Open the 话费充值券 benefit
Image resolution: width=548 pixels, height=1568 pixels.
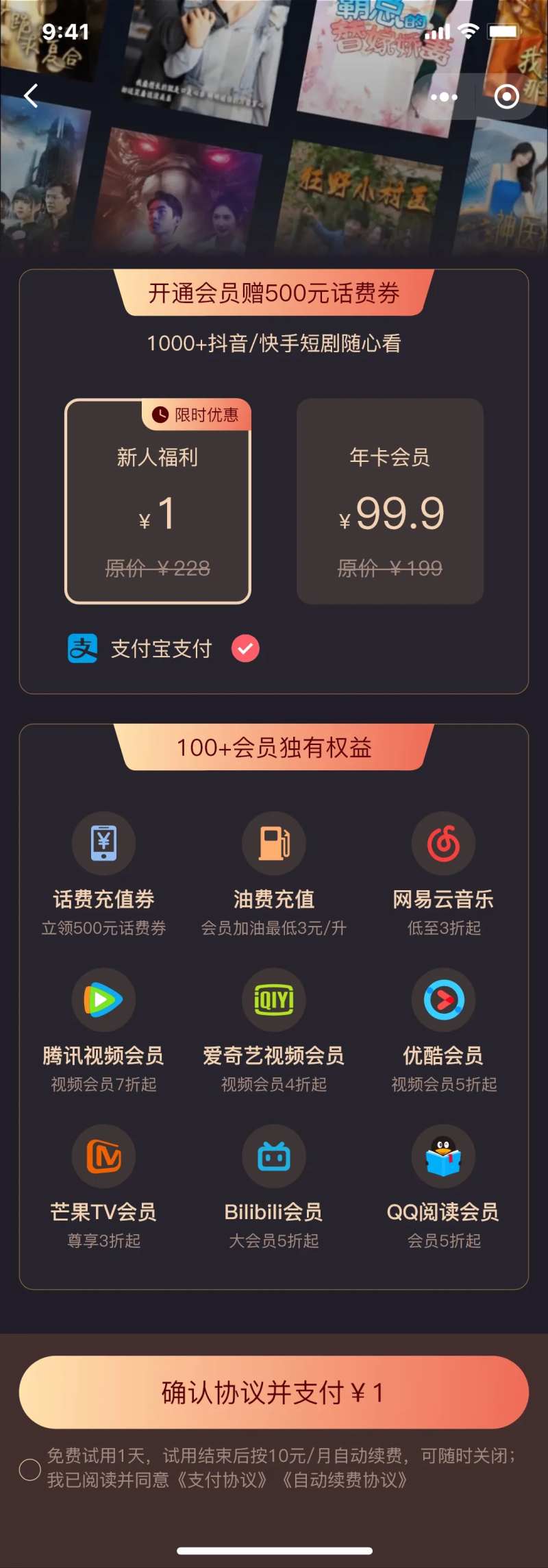pos(104,874)
